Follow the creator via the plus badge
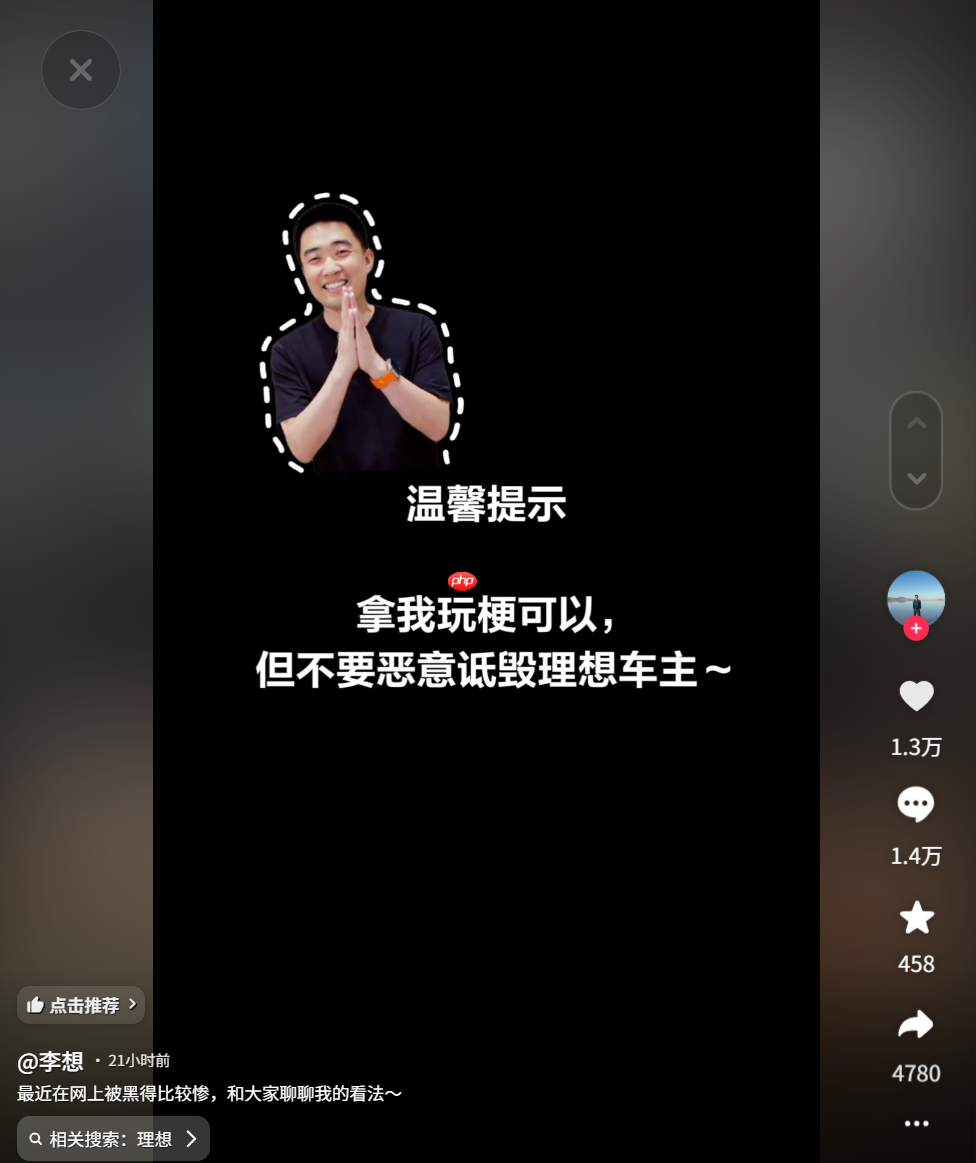Image resolution: width=976 pixels, height=1163 pixels. tap(916, 628)
